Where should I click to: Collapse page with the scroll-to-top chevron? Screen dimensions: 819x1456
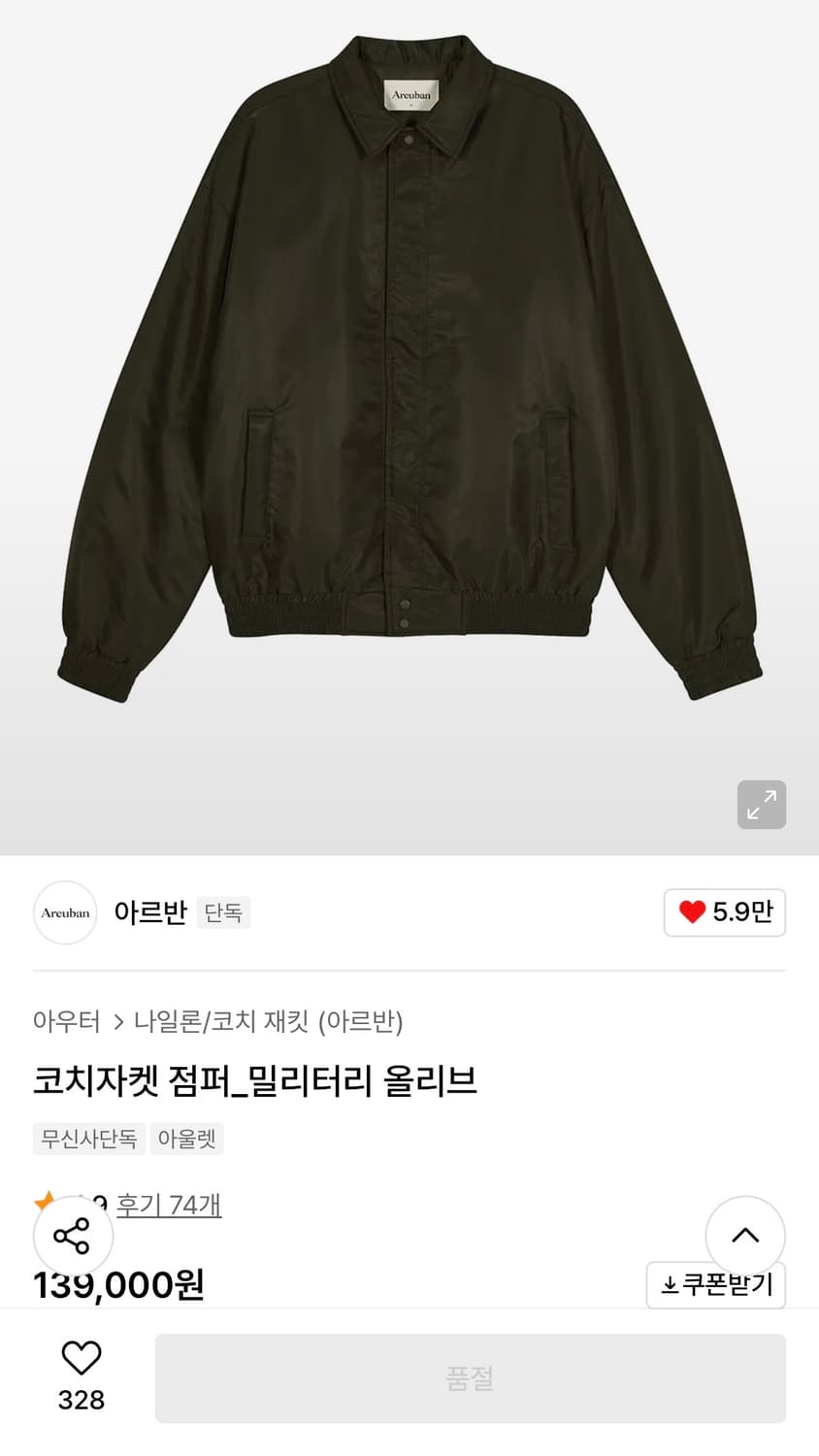coord(745,1234)
